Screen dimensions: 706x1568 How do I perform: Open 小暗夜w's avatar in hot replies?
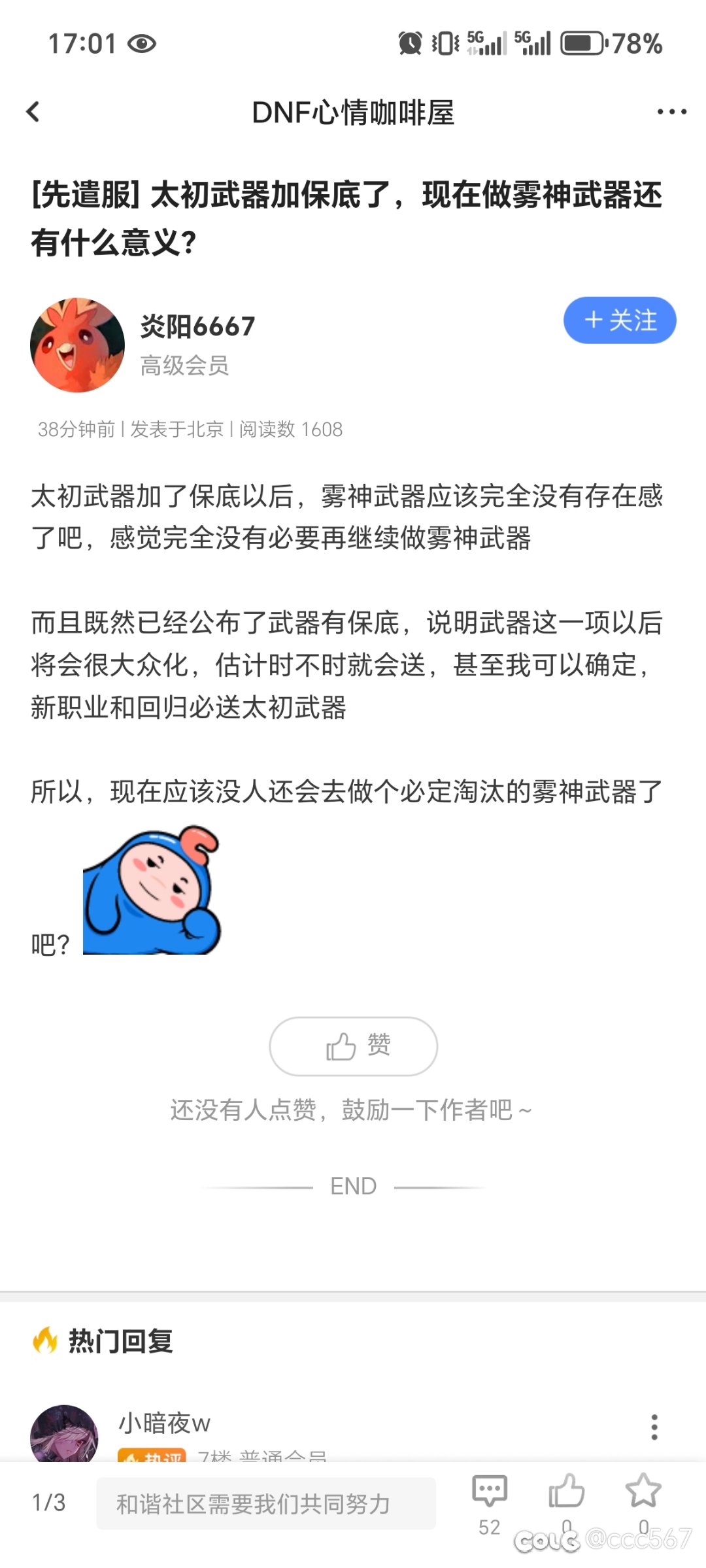(x=64, y=1433)
